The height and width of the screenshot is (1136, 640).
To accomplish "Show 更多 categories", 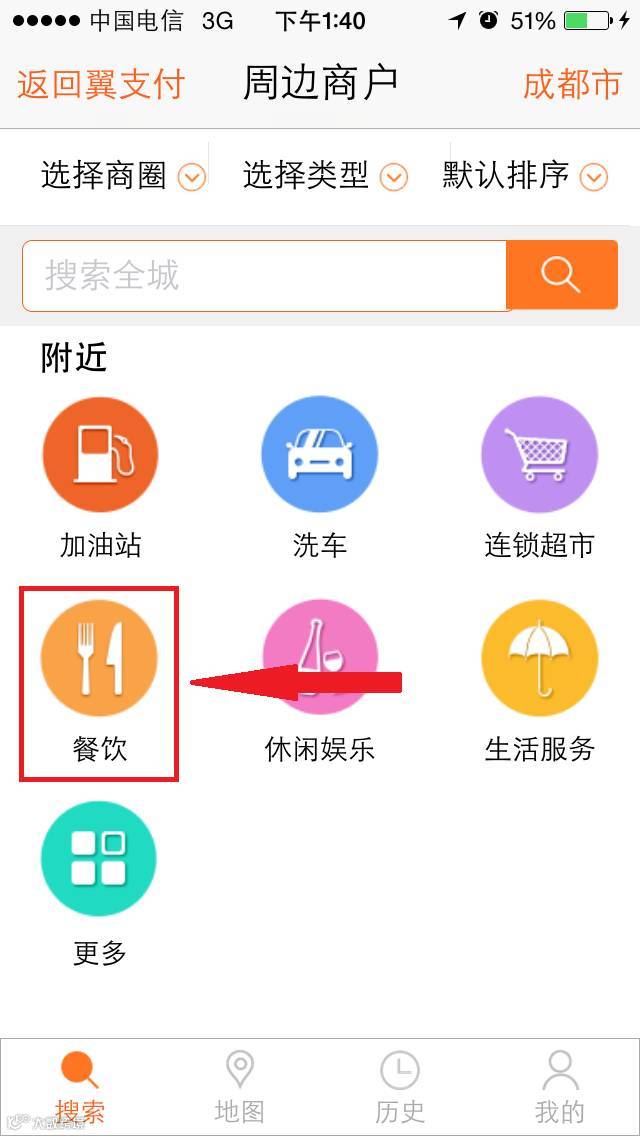I will [99, 885].
